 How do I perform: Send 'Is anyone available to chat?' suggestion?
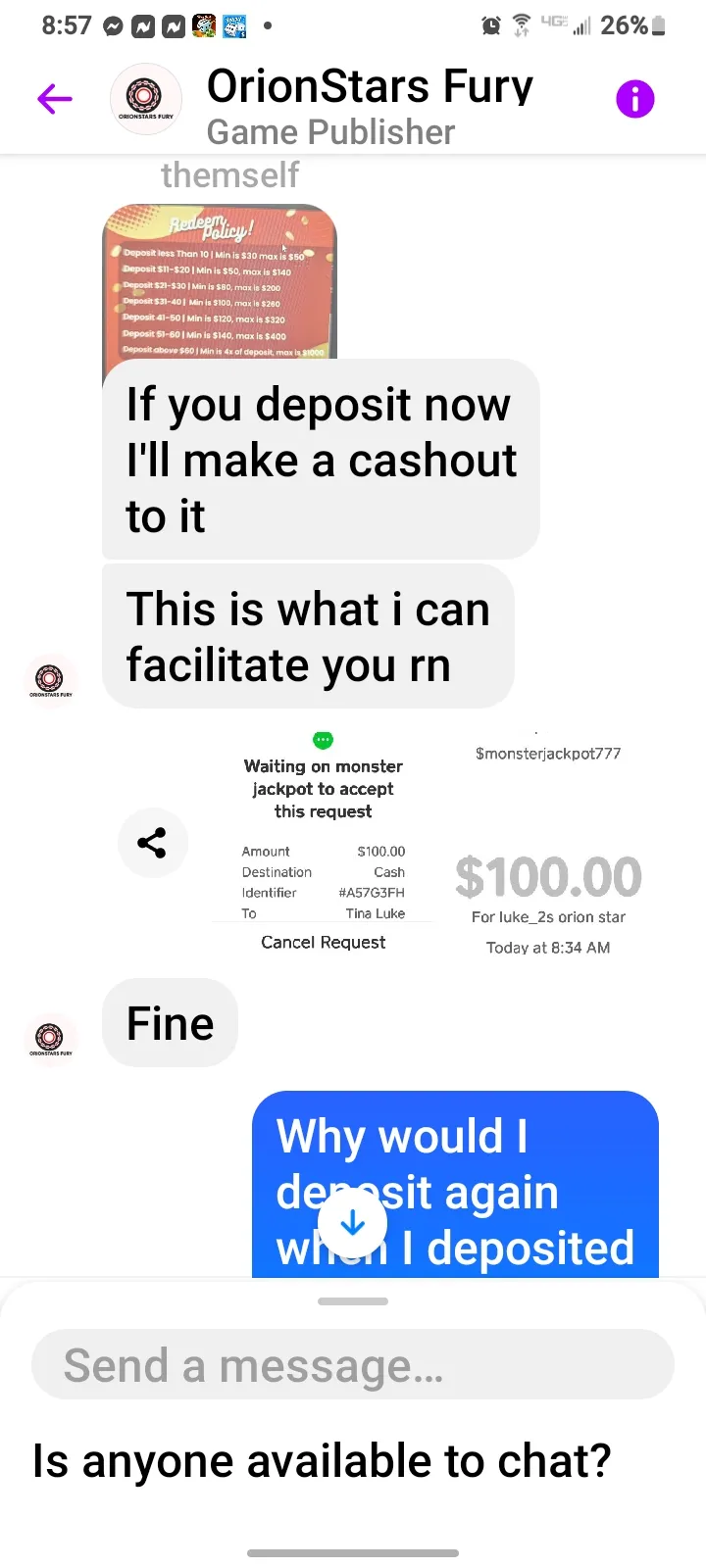coord(322,1460)
